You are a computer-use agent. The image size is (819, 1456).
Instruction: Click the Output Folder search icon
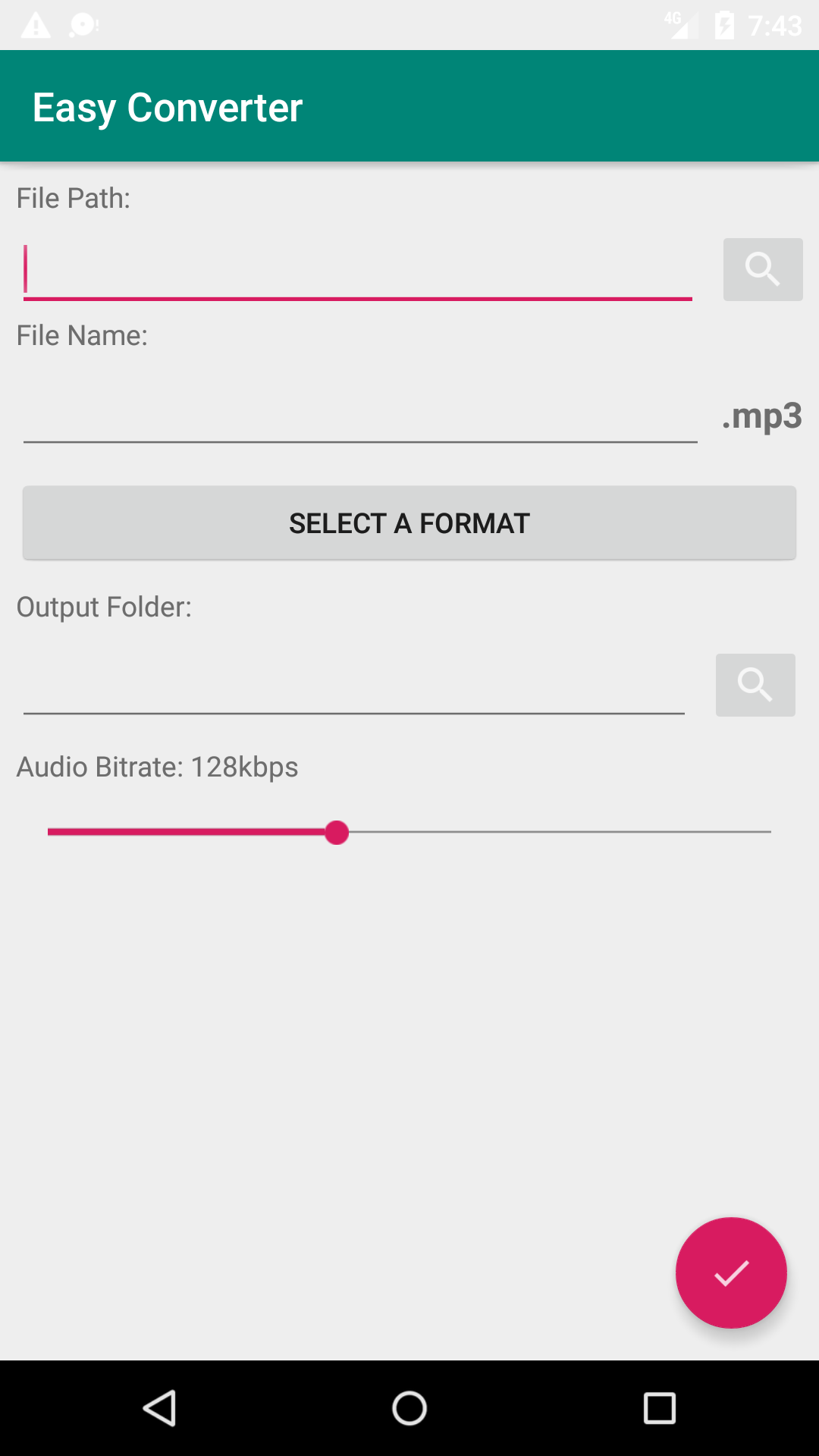tap(755, 684)
